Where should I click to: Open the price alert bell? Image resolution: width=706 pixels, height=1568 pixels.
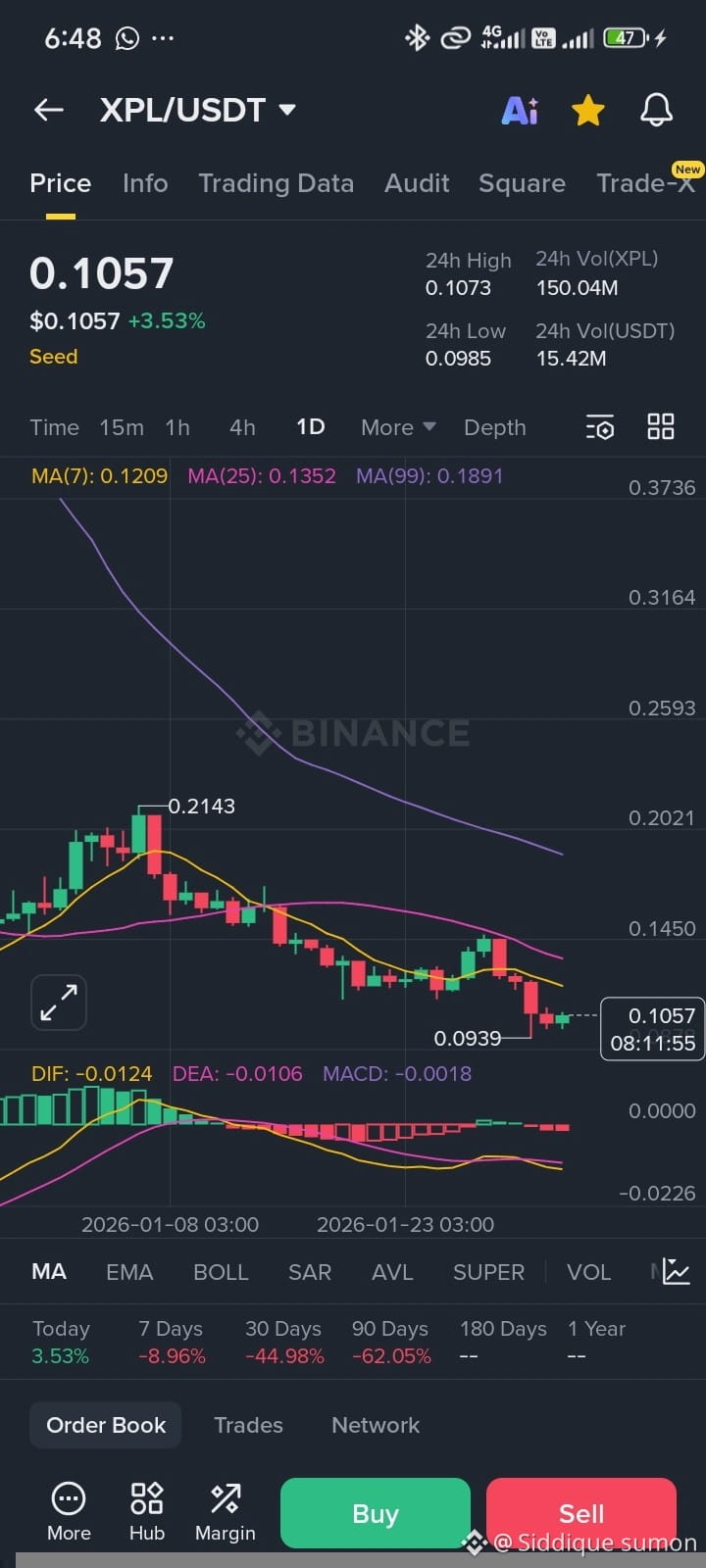656,111
